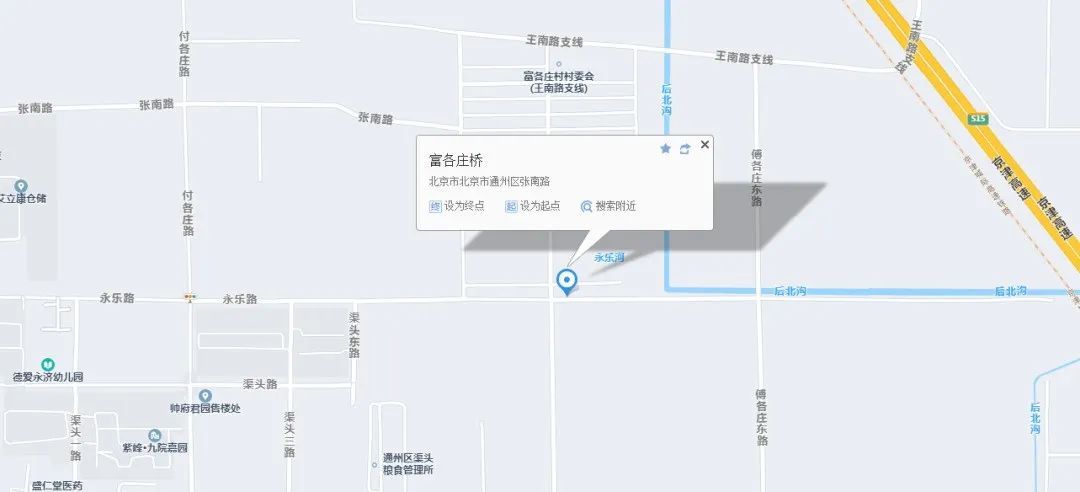Set 富各庄桥 as starting point (设为起点)
This screenshot has height=492, width=1080.
point(532,206)
